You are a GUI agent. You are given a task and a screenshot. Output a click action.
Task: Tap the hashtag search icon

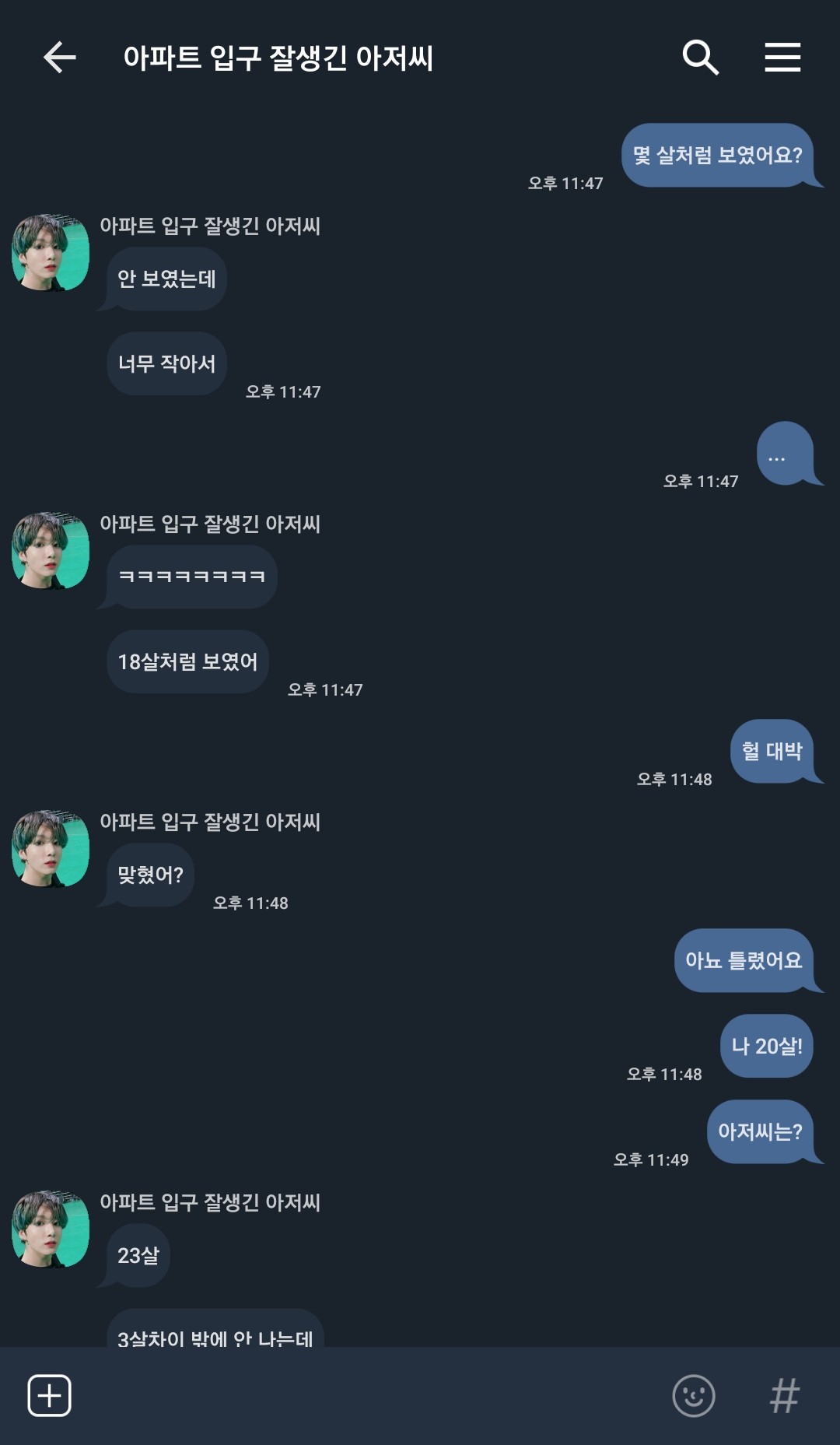click(785, 1395)
